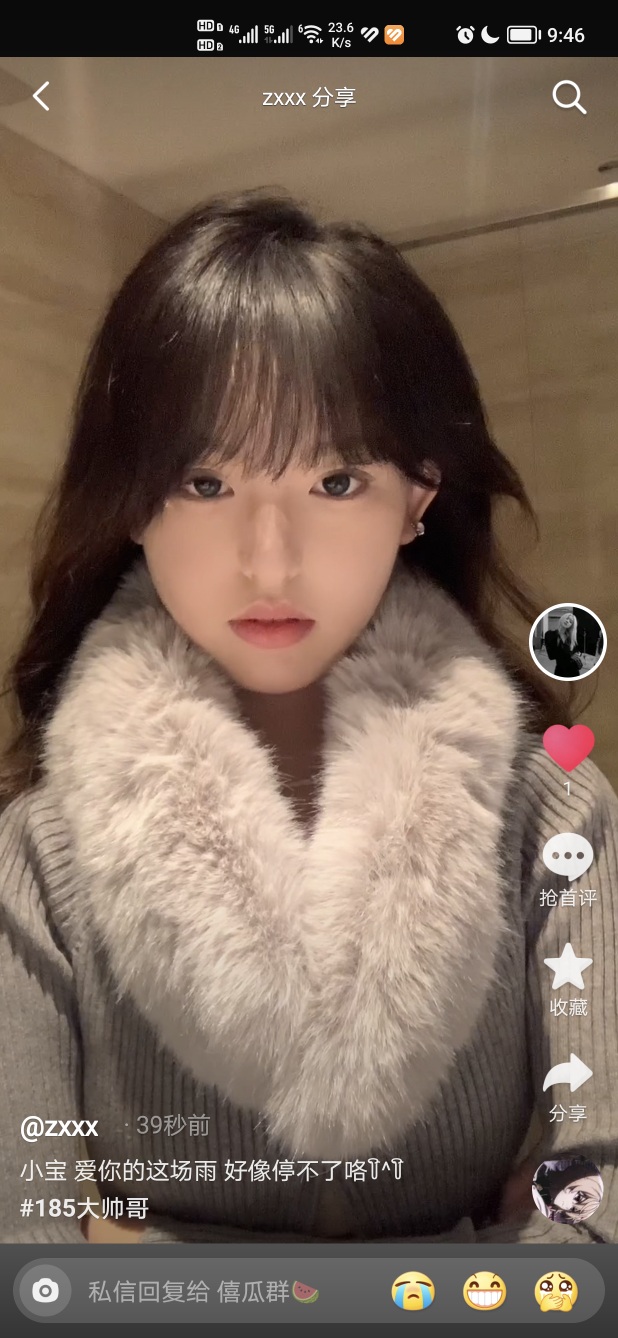Open comments via 抢首评 bubble

[x=568, y=858]
